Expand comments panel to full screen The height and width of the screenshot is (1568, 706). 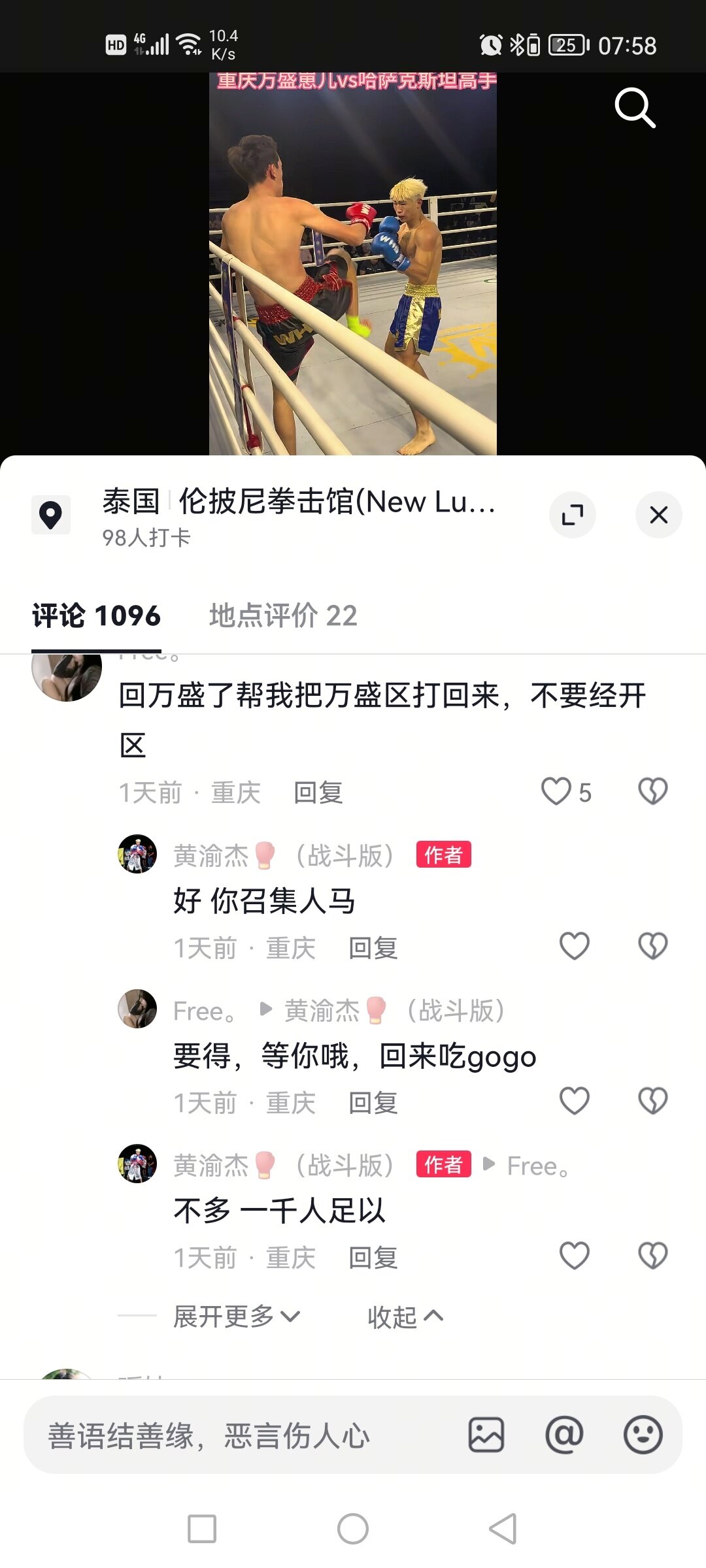tap(573, 515)
